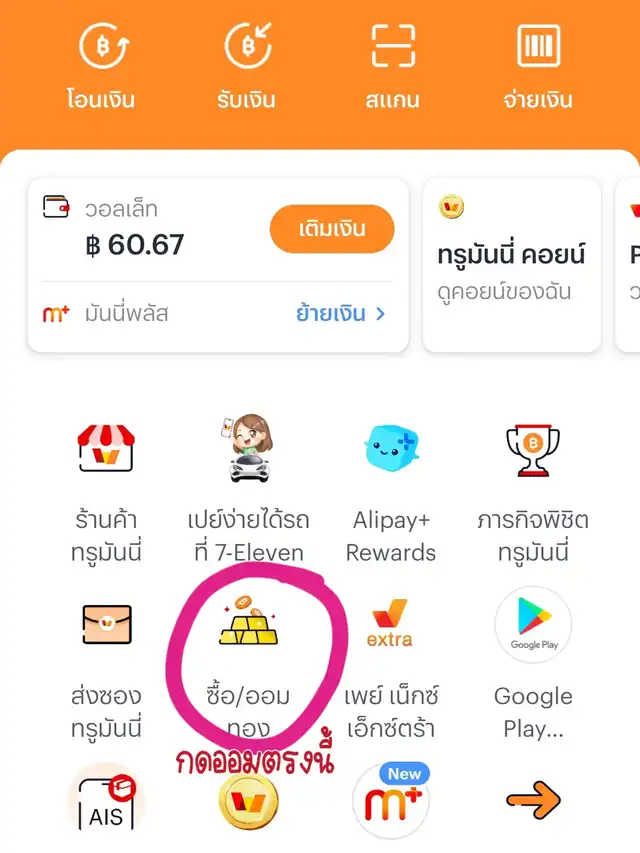Open ภารกิจพิชิต ทรูมันนี่ missions
This screenshot has height=853, width=640.
(533, 490)
